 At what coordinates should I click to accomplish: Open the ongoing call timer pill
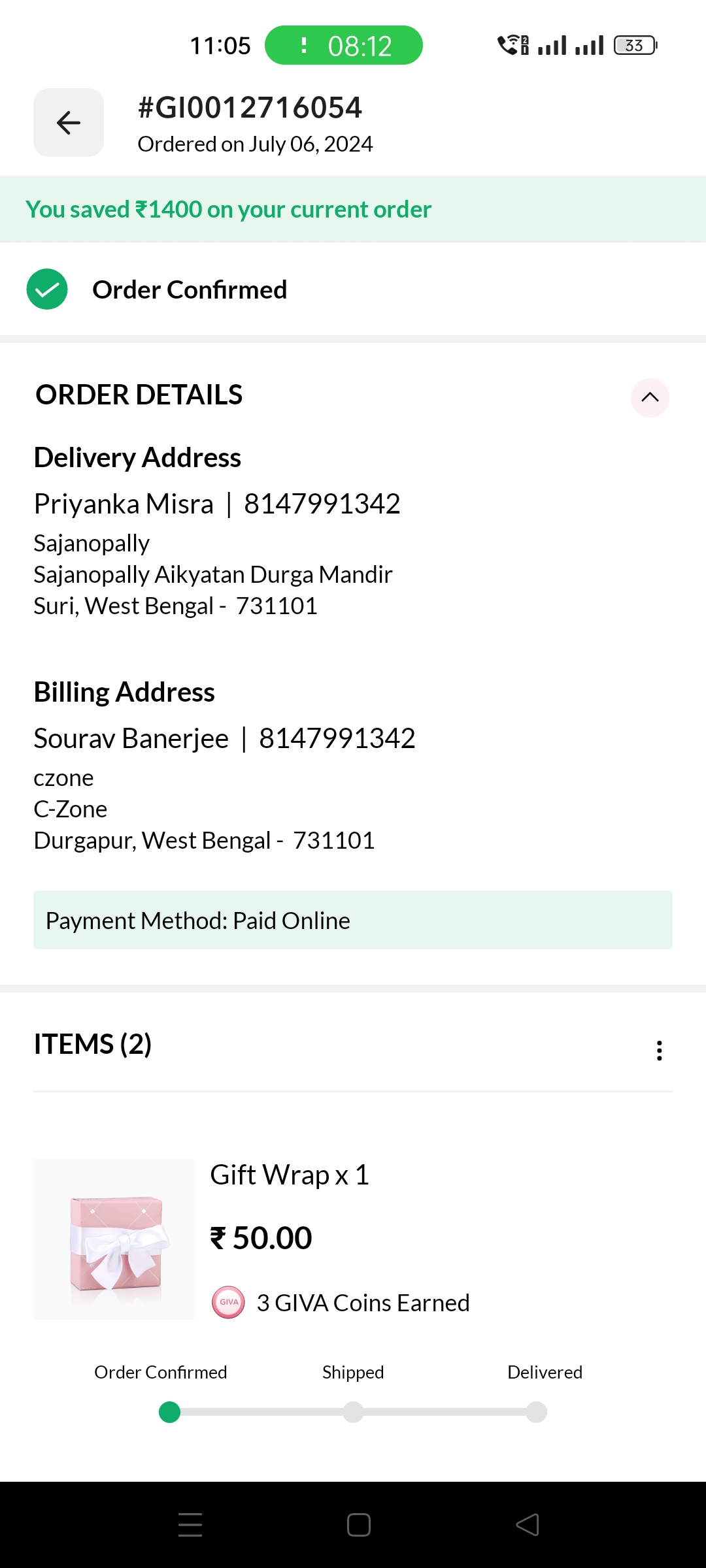[344, 46]
